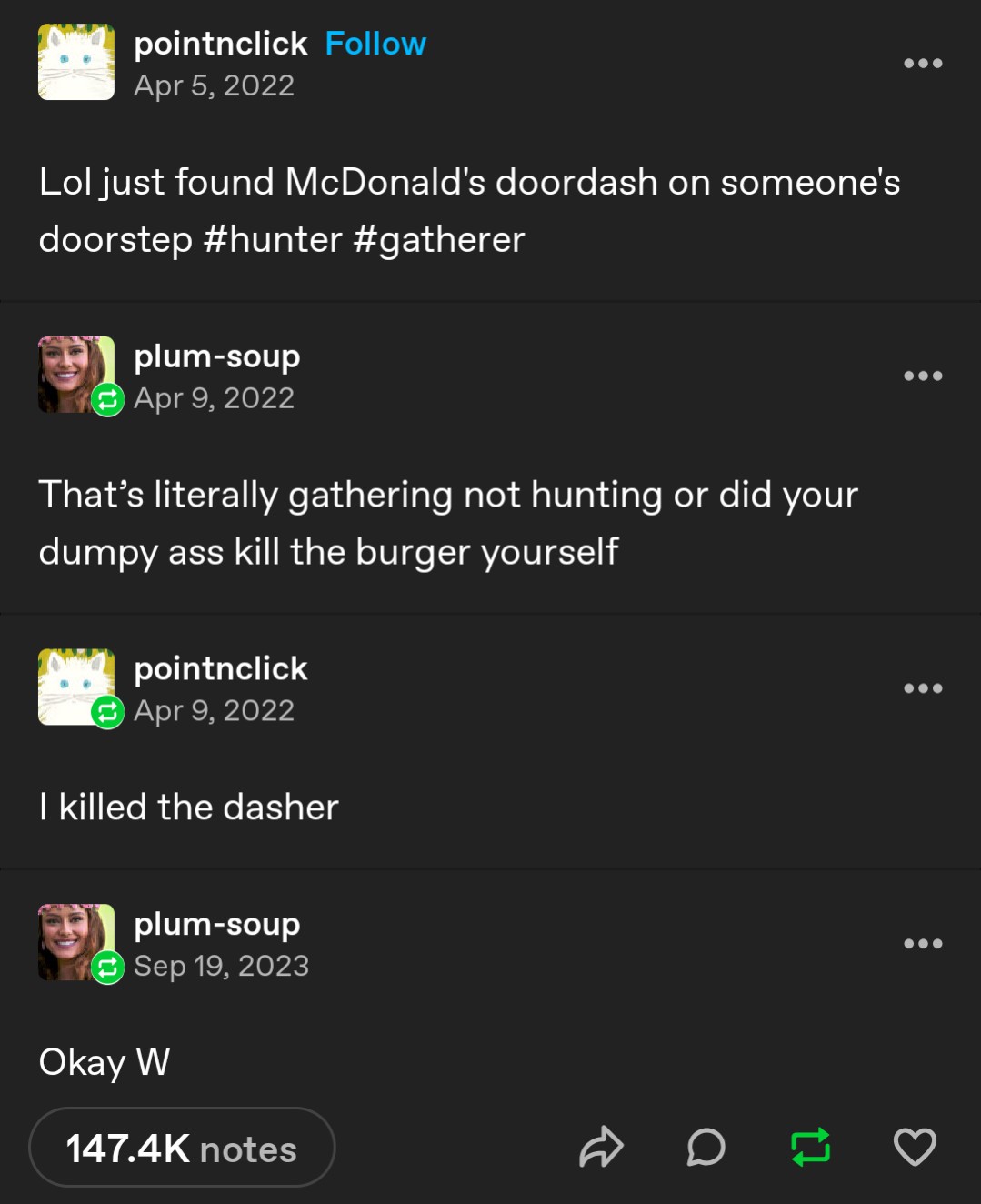The image size is (981, 1204).
Task: Click the reblog badge on pointnclick's avatar
Action: [108, 713]
